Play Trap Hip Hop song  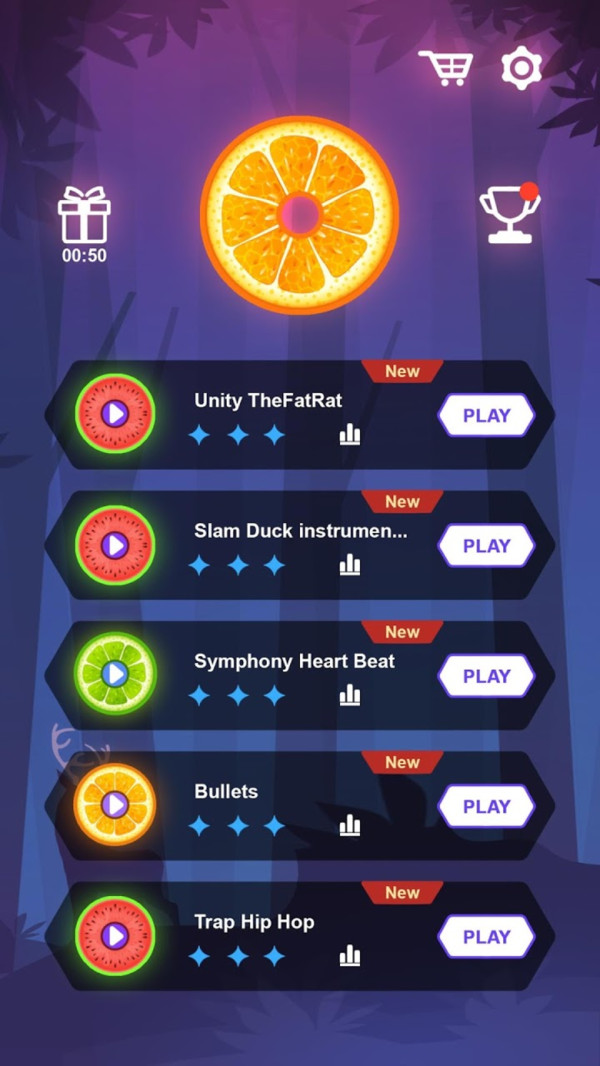pos(486,936)
